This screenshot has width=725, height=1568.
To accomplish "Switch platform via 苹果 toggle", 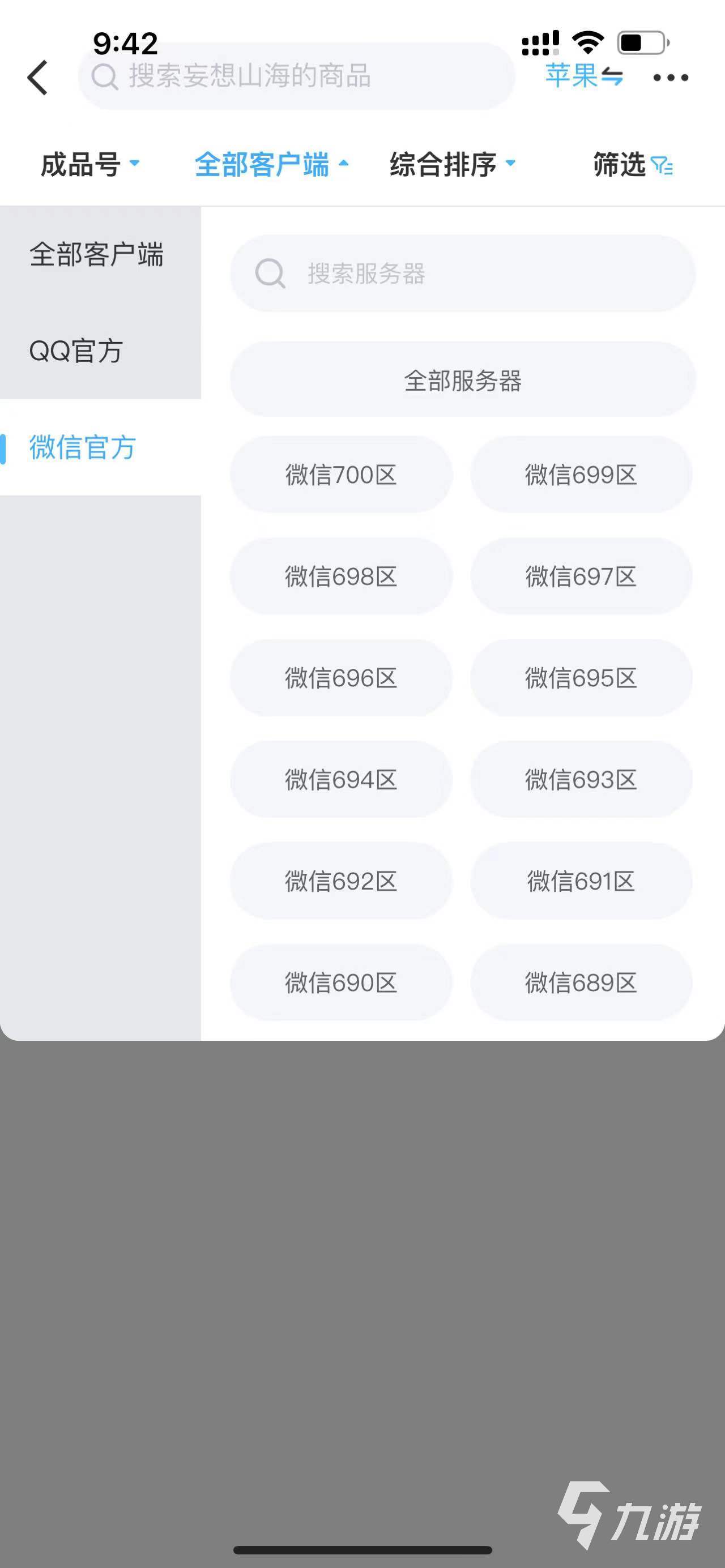I will tap(583, 76).
